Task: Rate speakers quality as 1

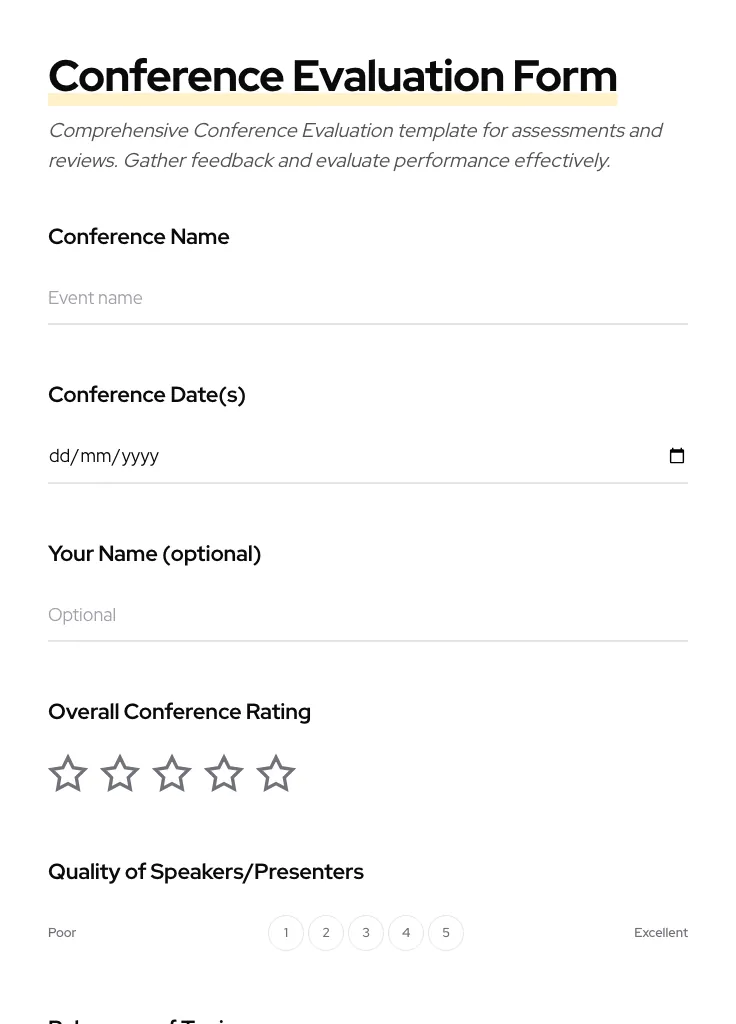Action: [286, 932]
